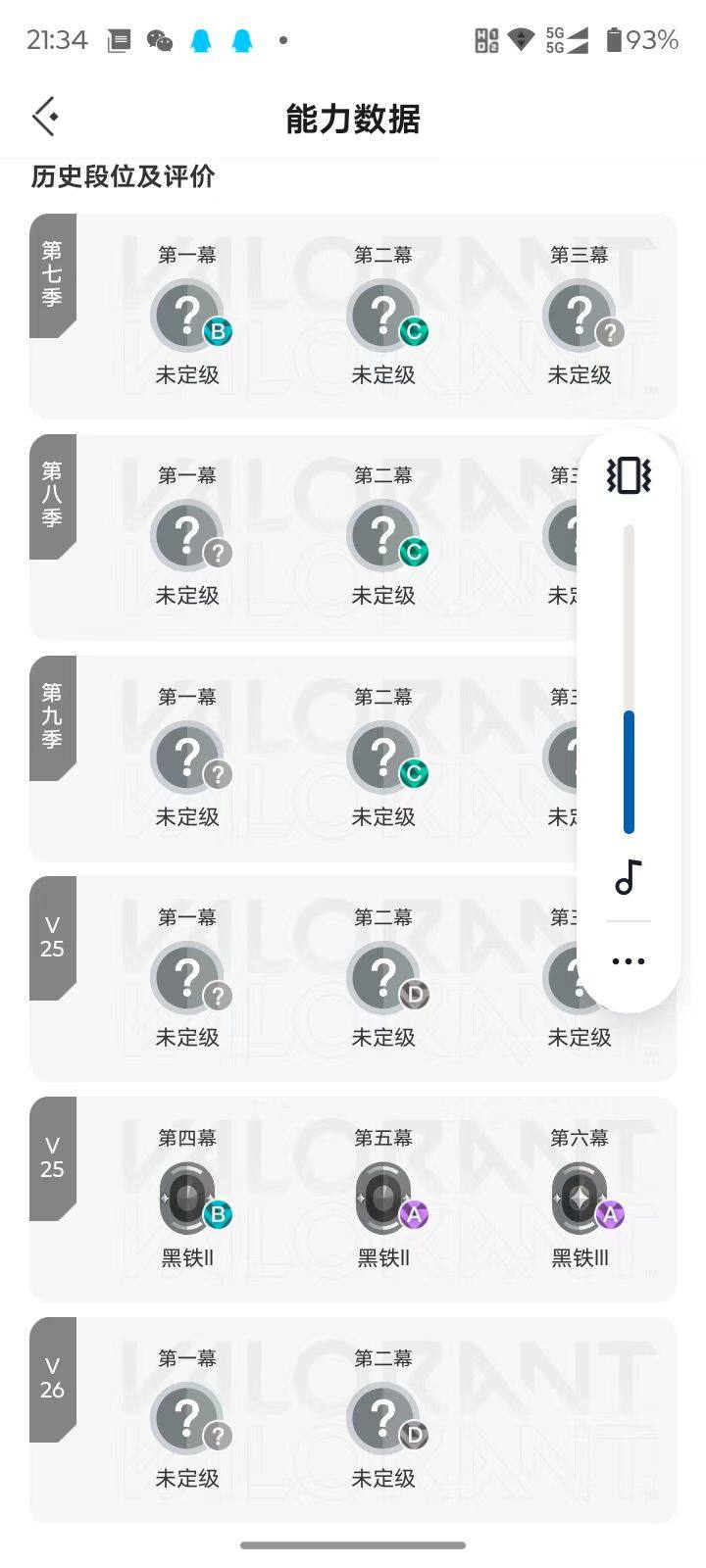706x1568 pixels.
Task: Tap the purple A grade badge on 第五幕
Action: [x=414, y=1213]
